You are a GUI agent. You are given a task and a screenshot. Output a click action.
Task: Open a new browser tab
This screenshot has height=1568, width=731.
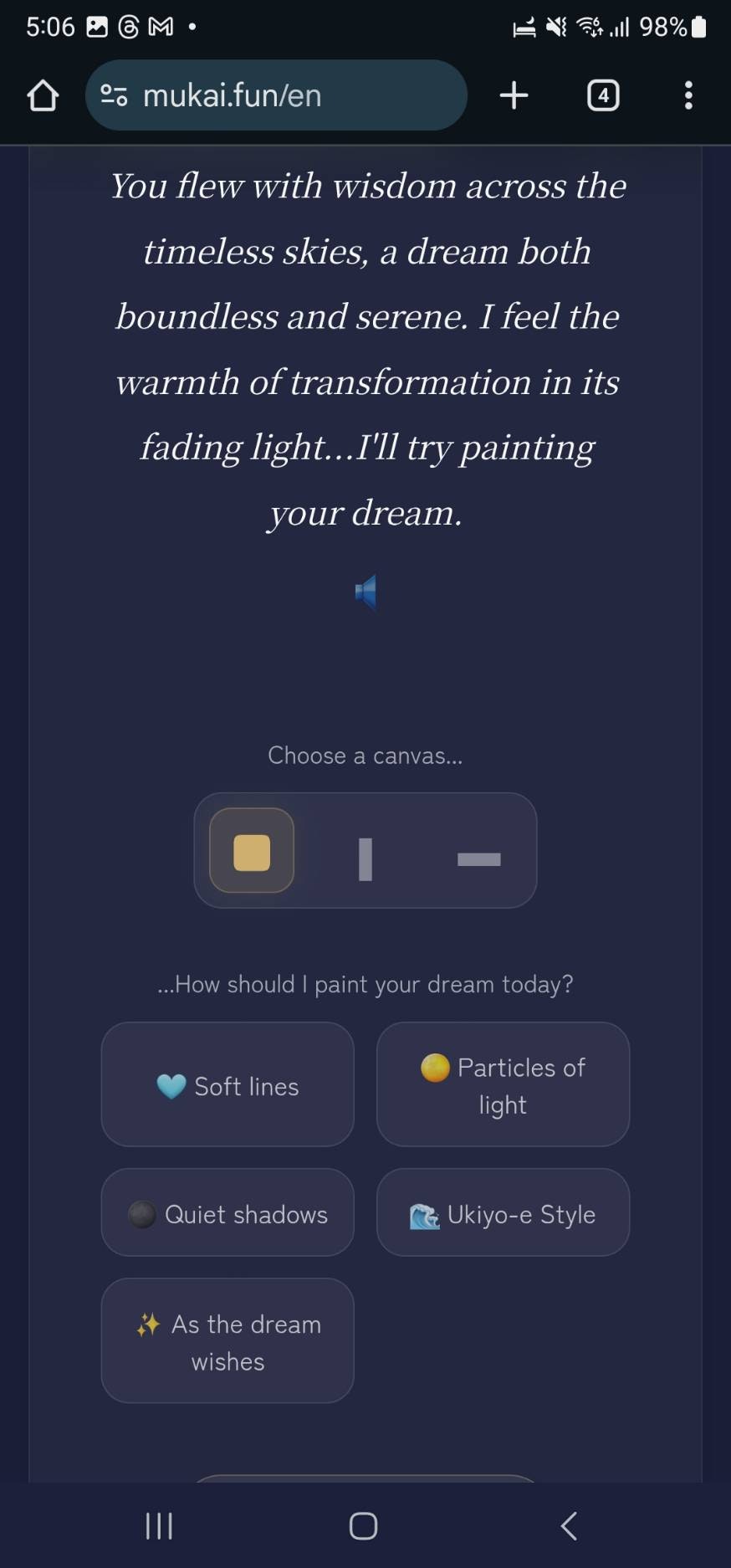point(514,95)
